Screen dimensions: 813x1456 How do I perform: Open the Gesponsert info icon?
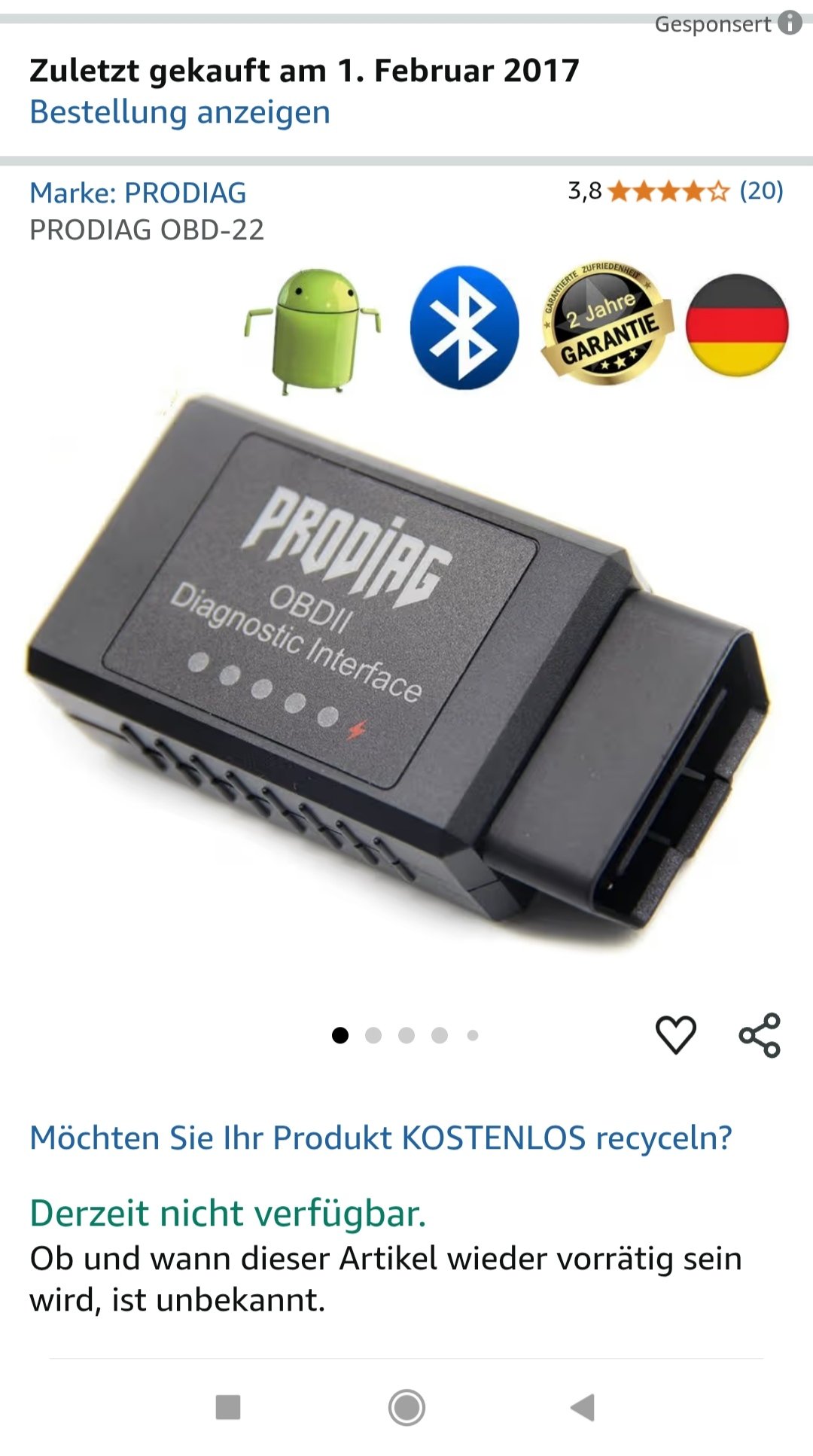(790, 23)
